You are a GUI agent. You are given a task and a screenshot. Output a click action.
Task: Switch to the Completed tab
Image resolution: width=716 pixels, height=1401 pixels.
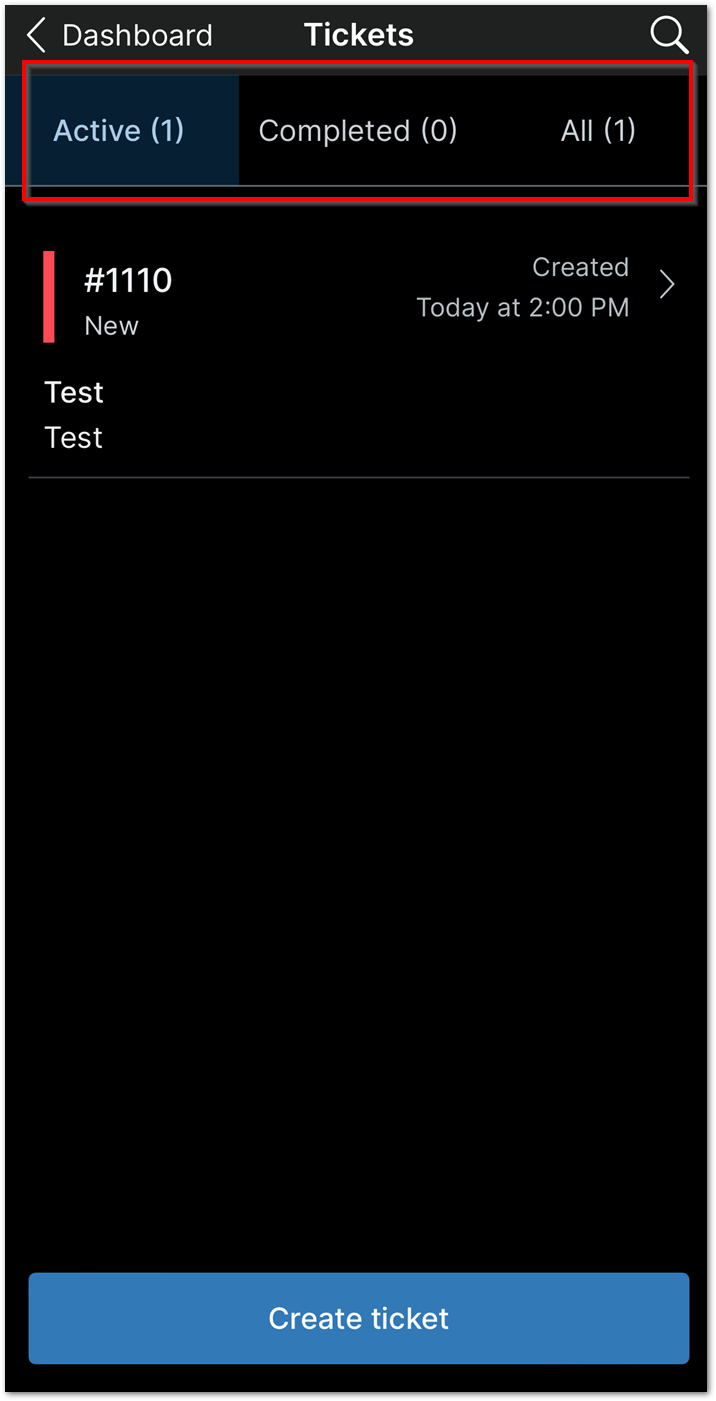point(357,131)
